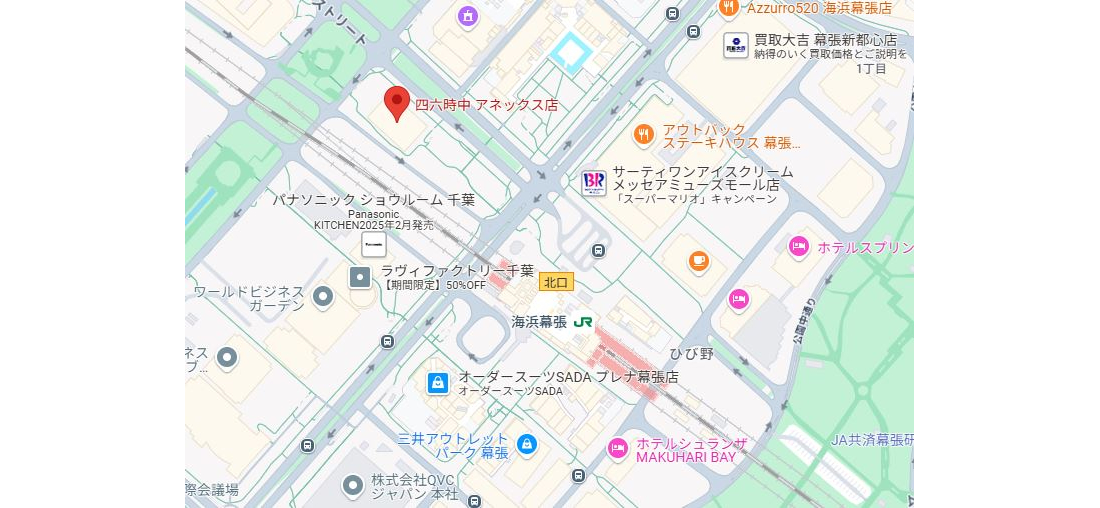Select ワールドビジネスガーデン place marker
Viewport: 1100px width, 508px height.
323,297
